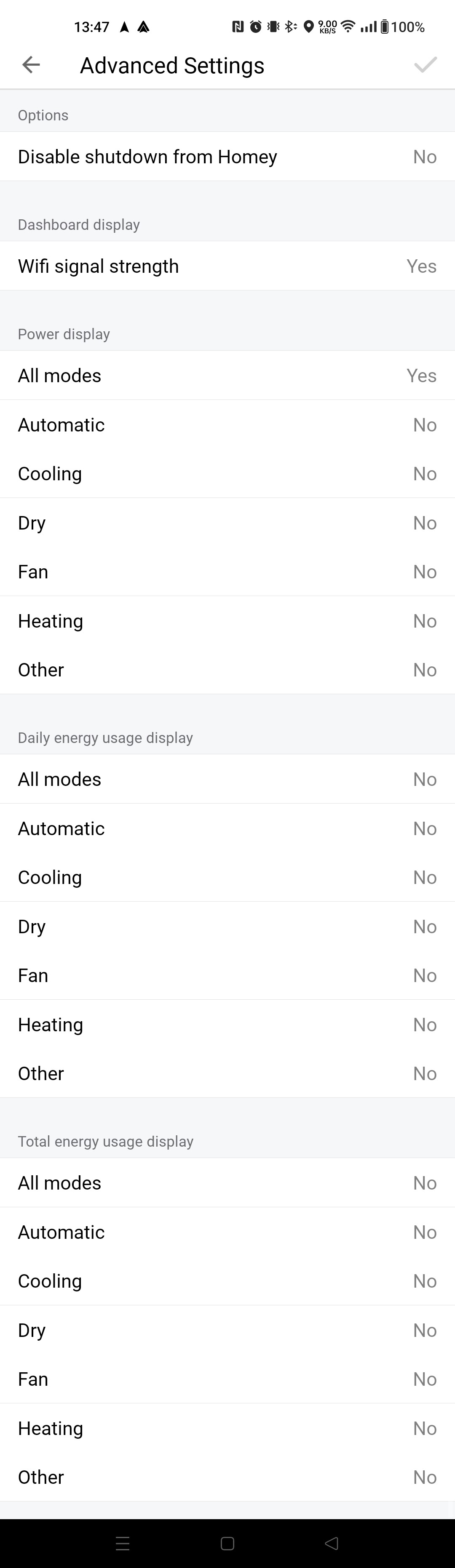The image size is (455, 1568).
Task: Select All modes under Total energy usage
Action: 227,1183
